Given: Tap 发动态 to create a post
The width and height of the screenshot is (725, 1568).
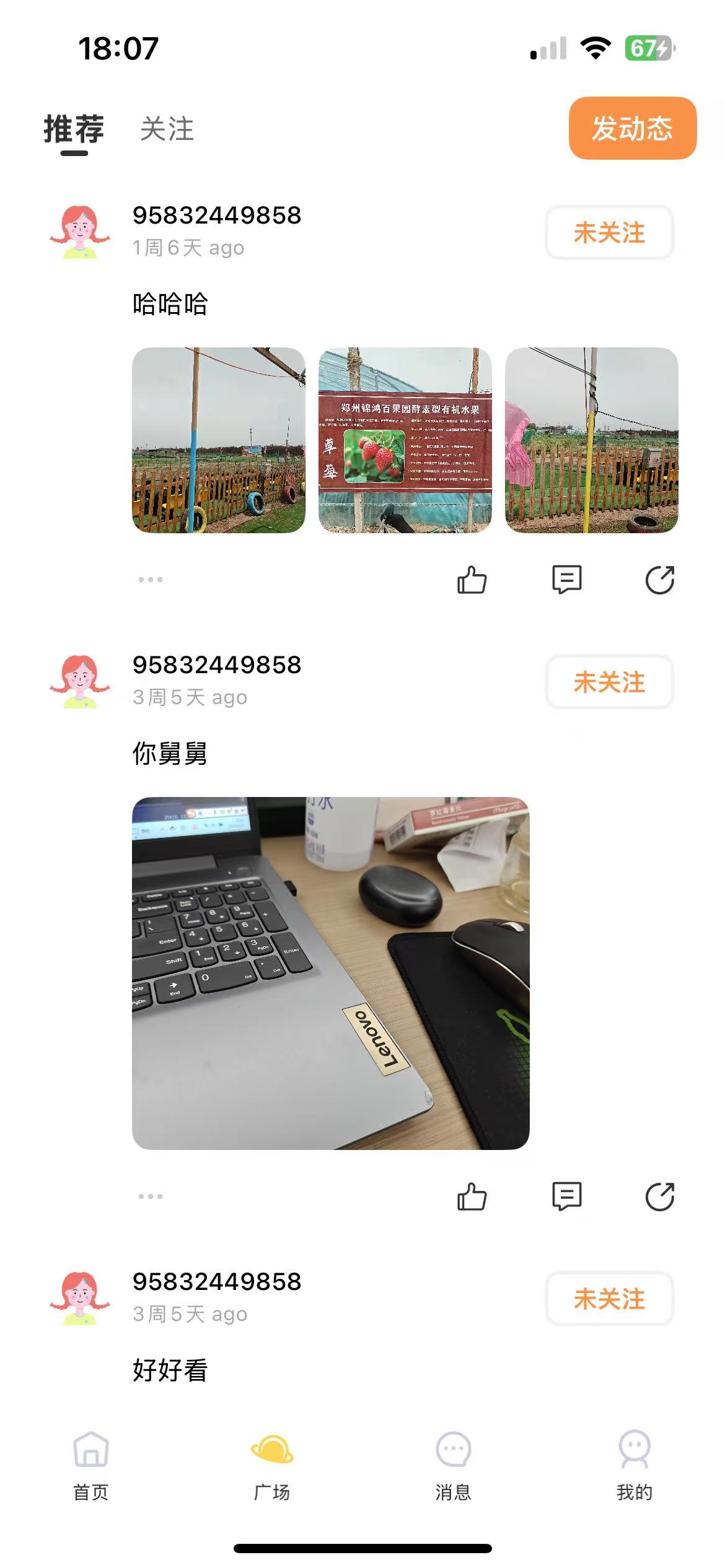Looking at the screenshot, I should [x=632, y=128].
